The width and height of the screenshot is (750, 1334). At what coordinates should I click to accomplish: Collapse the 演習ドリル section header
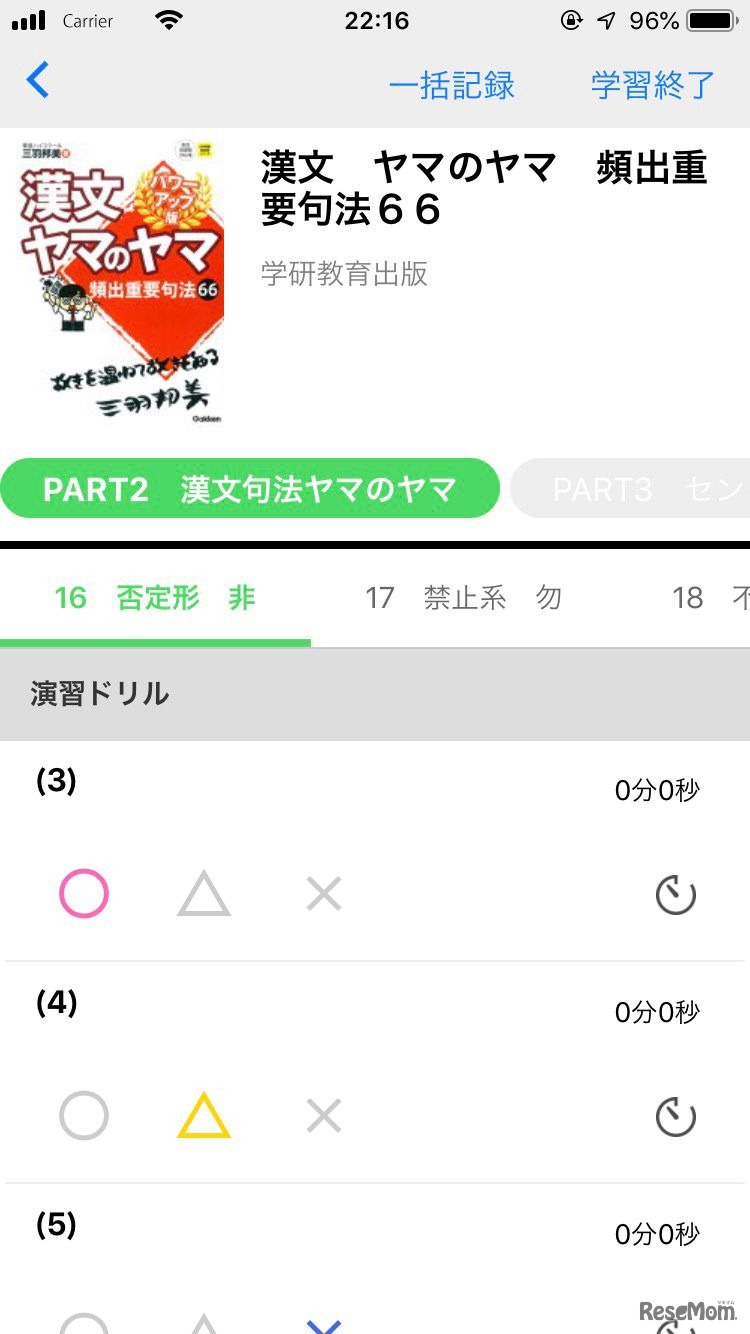click(96, 694)
